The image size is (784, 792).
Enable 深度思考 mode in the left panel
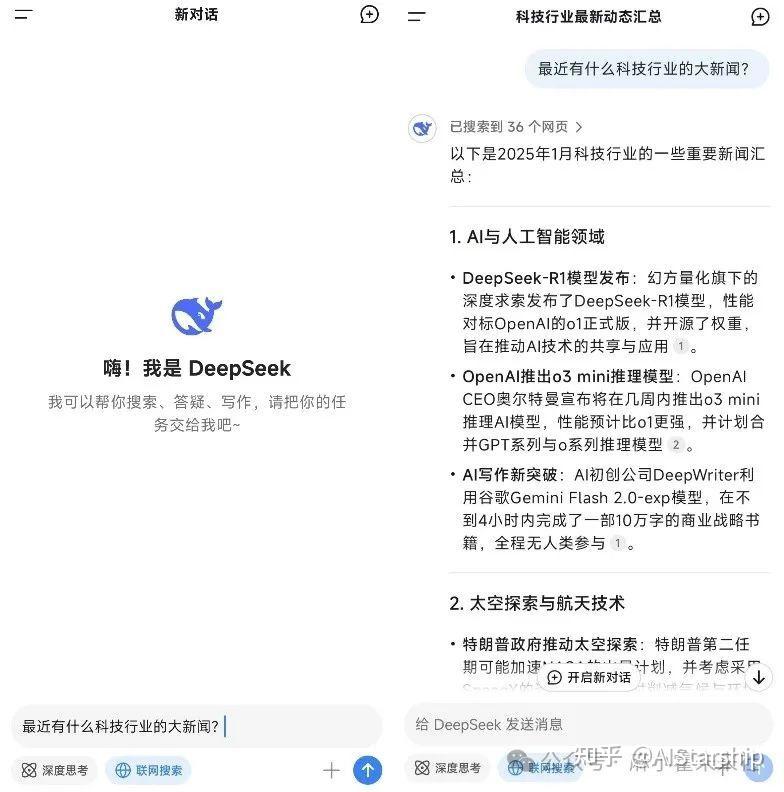pyautogui.click(x=54, y=770)
